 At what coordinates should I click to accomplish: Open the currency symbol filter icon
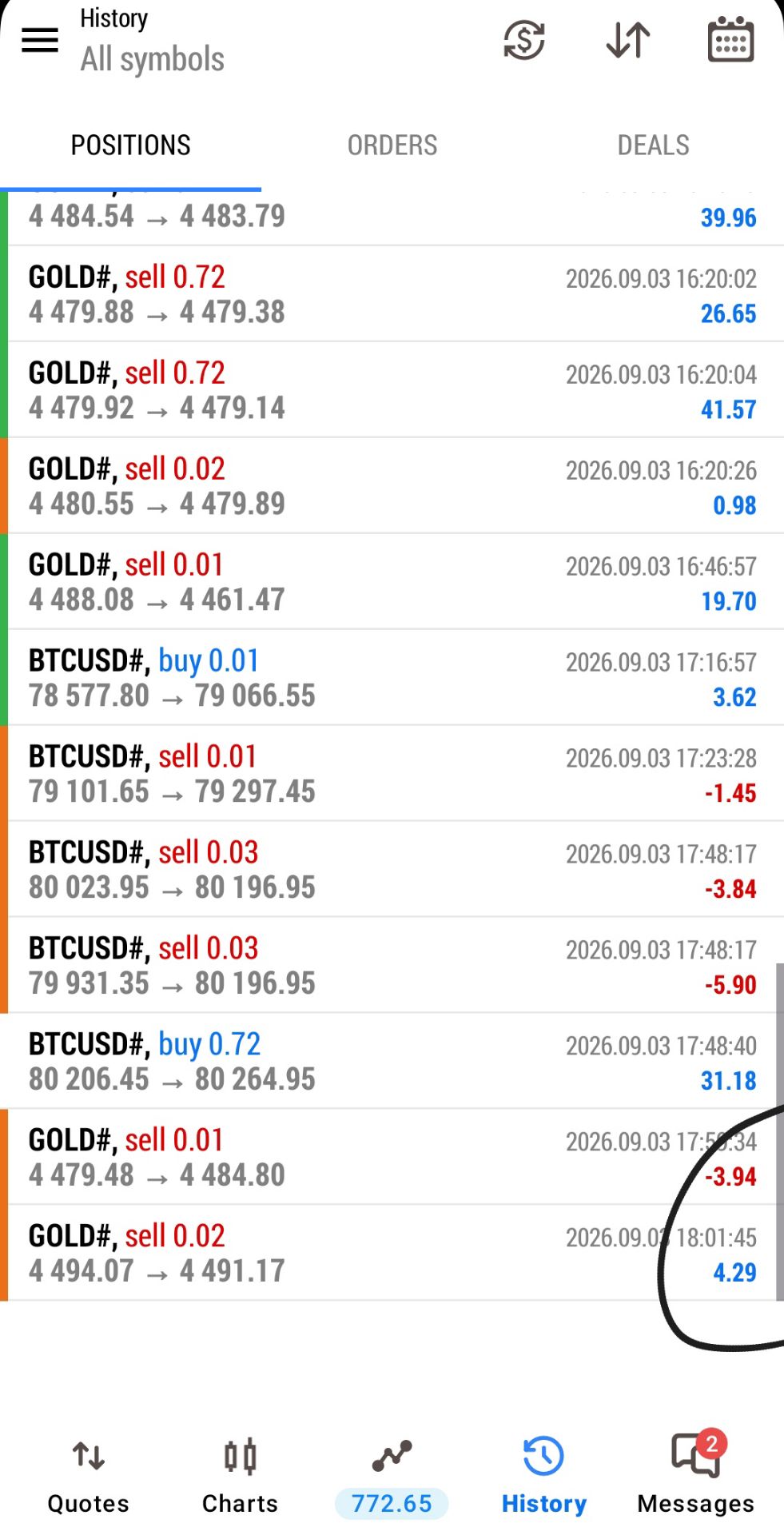[x=524, y=39]
